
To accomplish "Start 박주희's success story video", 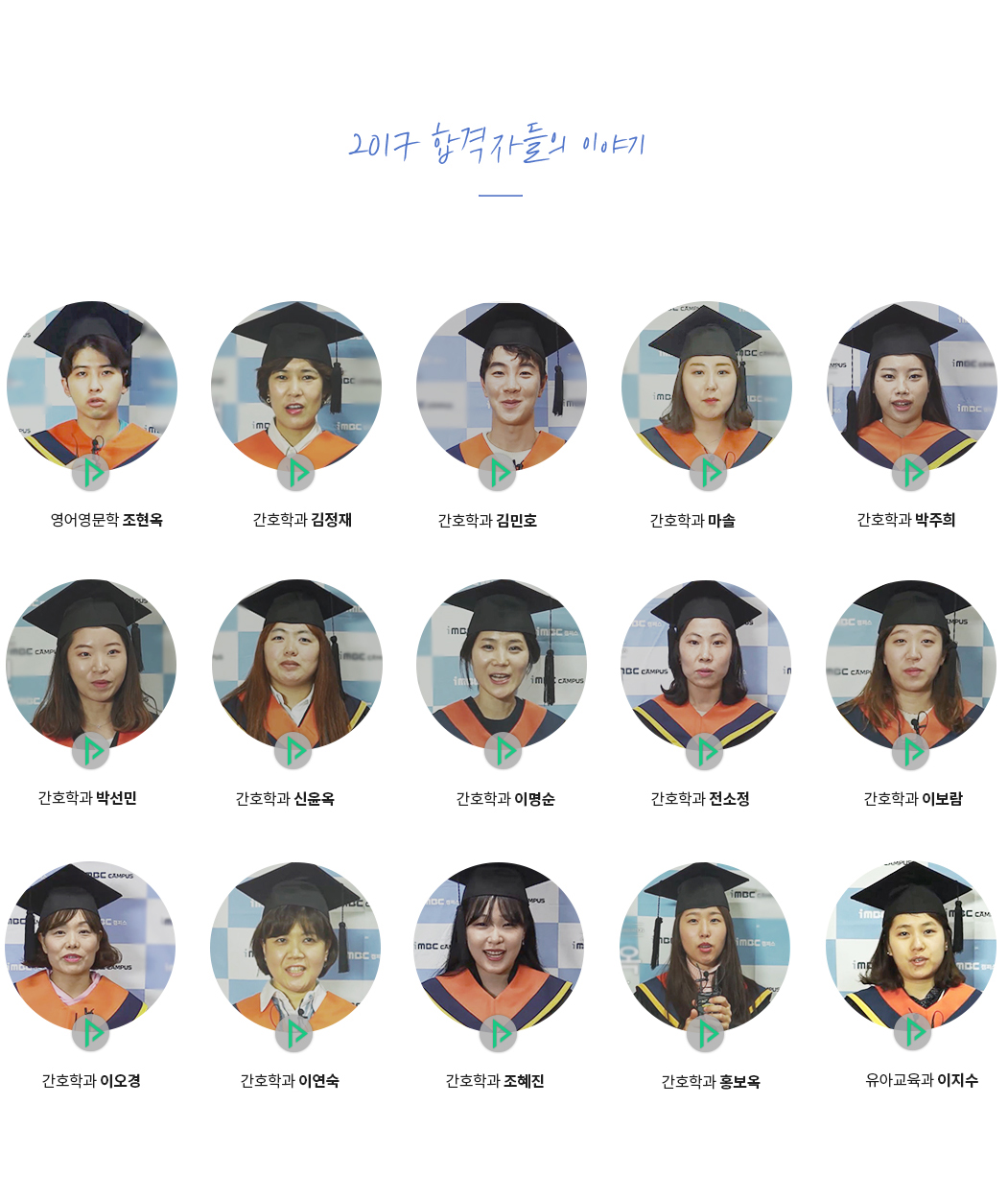I will [911, 472].
